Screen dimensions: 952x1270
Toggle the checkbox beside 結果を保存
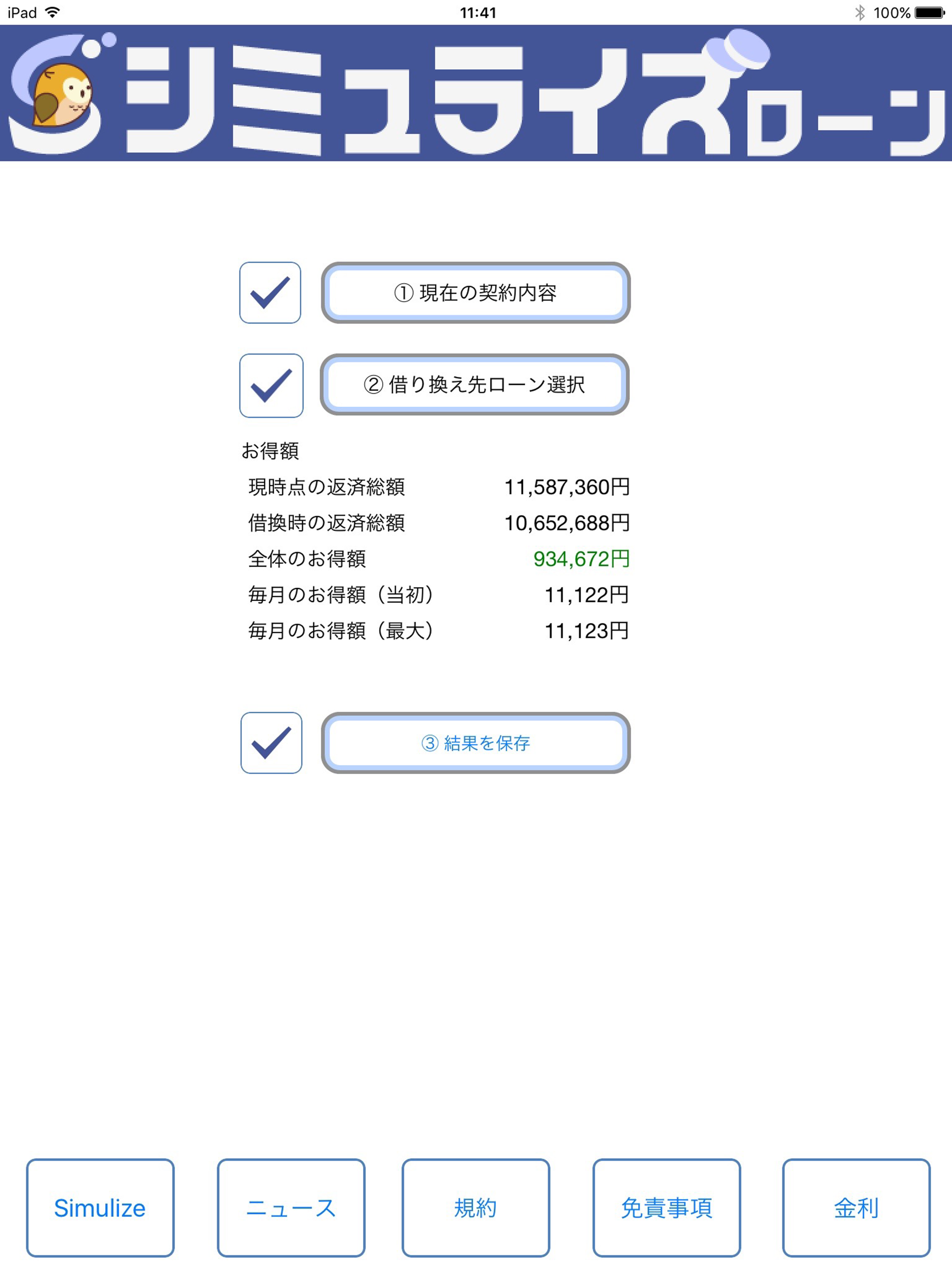[x=271, y=744]
